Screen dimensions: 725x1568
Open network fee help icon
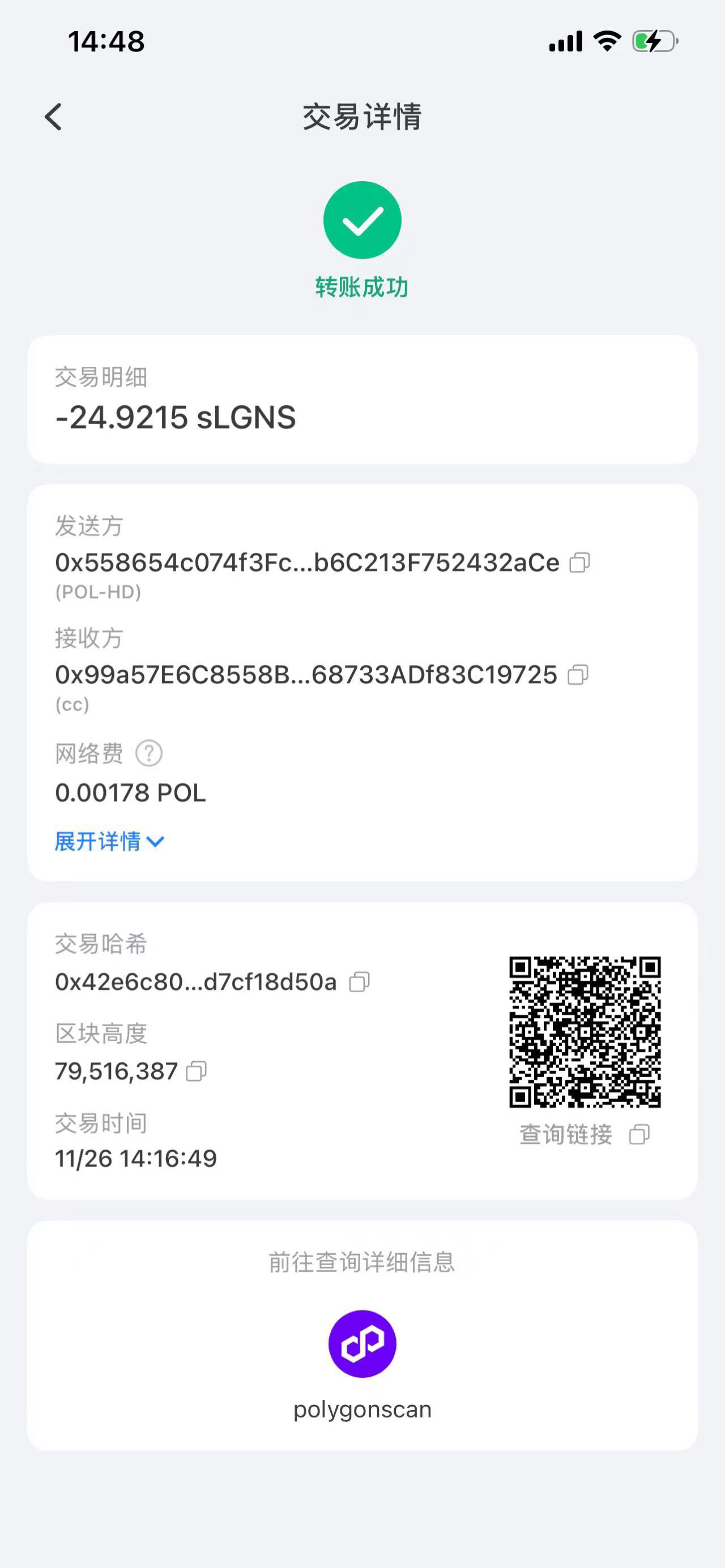[148, 753]
